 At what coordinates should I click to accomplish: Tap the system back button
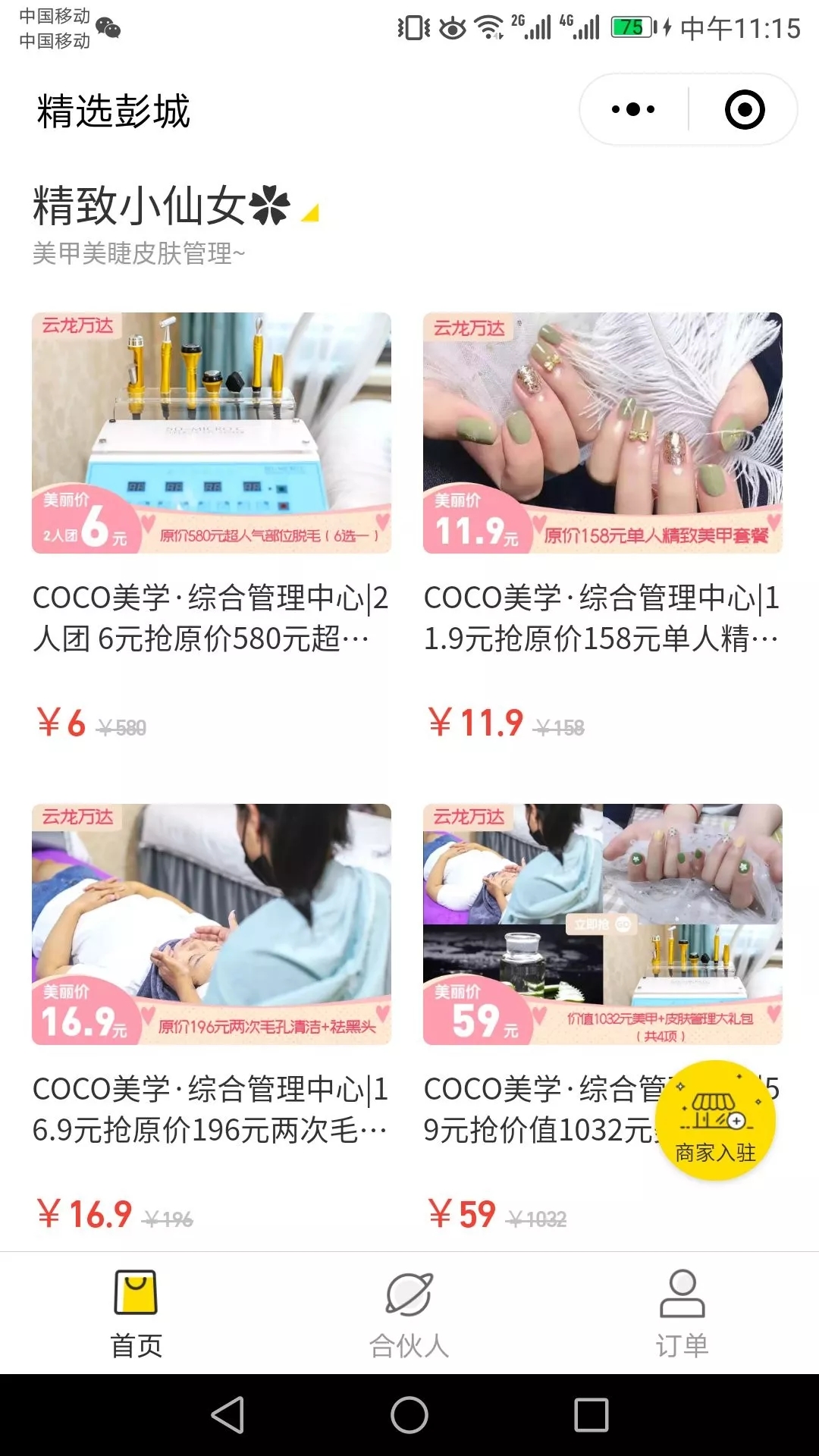227,1415
